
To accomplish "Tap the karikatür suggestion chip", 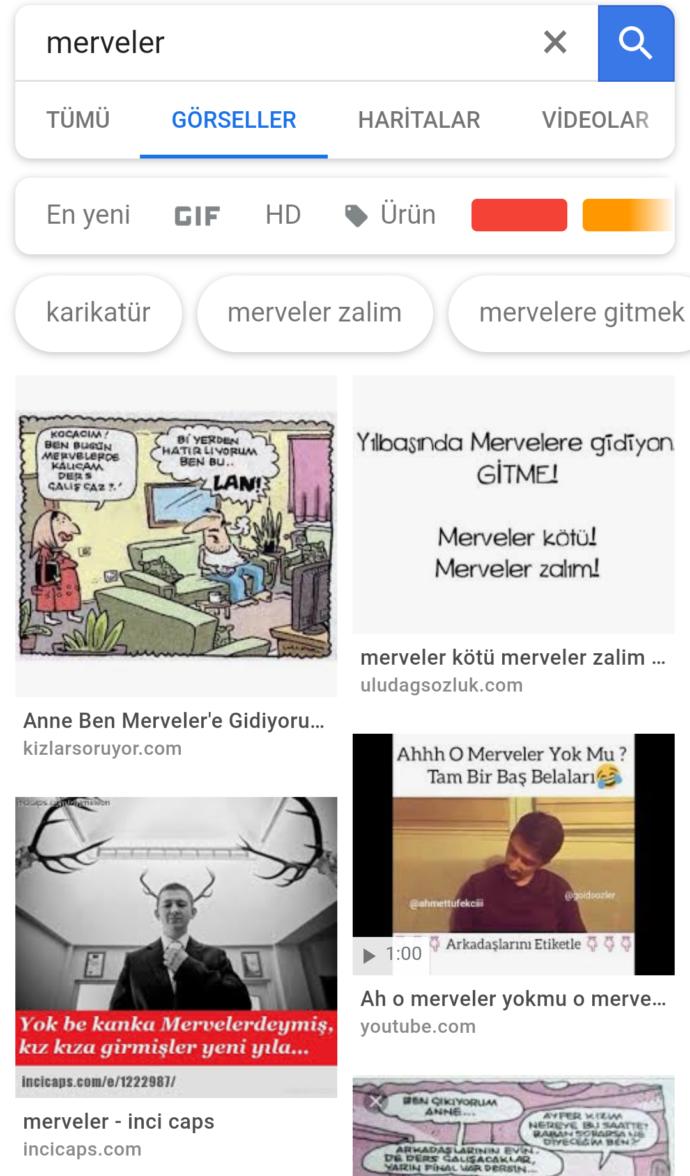I will click(x=98, y=313).
